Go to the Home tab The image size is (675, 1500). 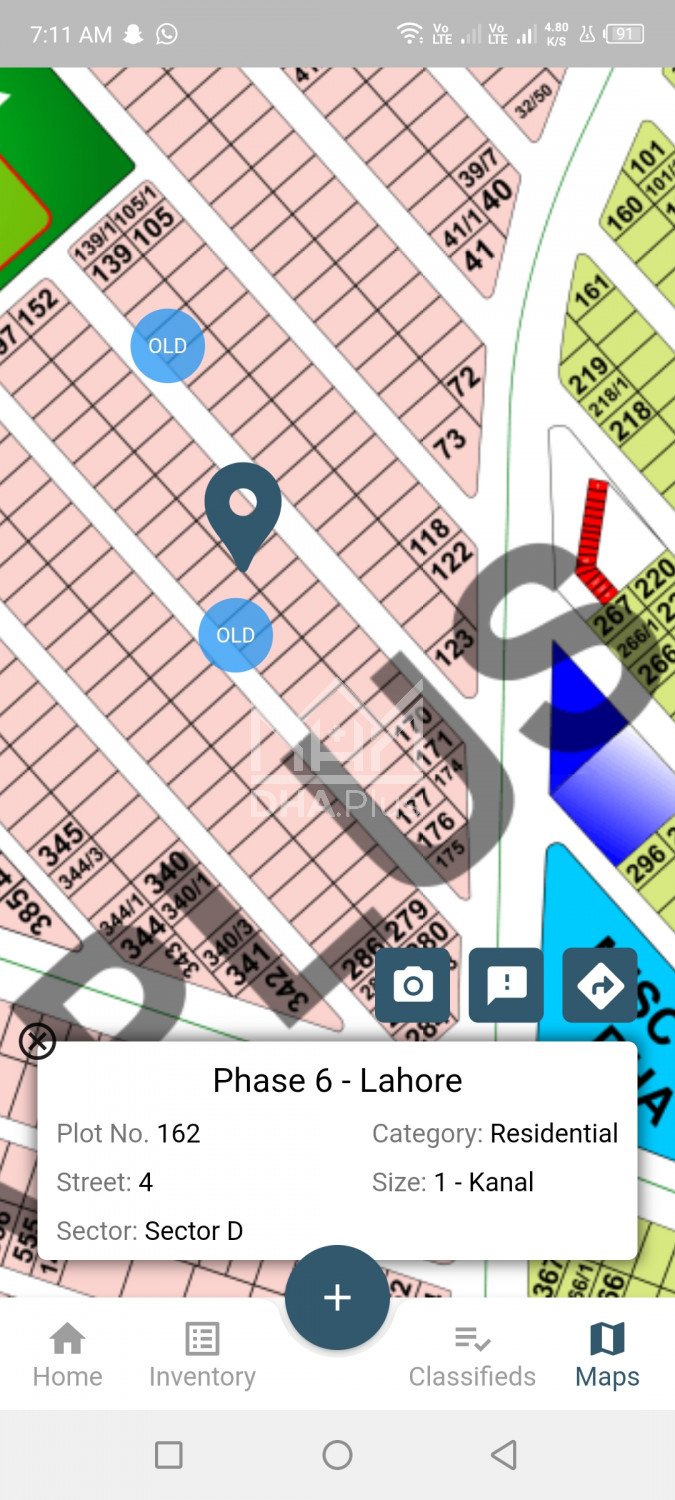tap(67, 1355)
